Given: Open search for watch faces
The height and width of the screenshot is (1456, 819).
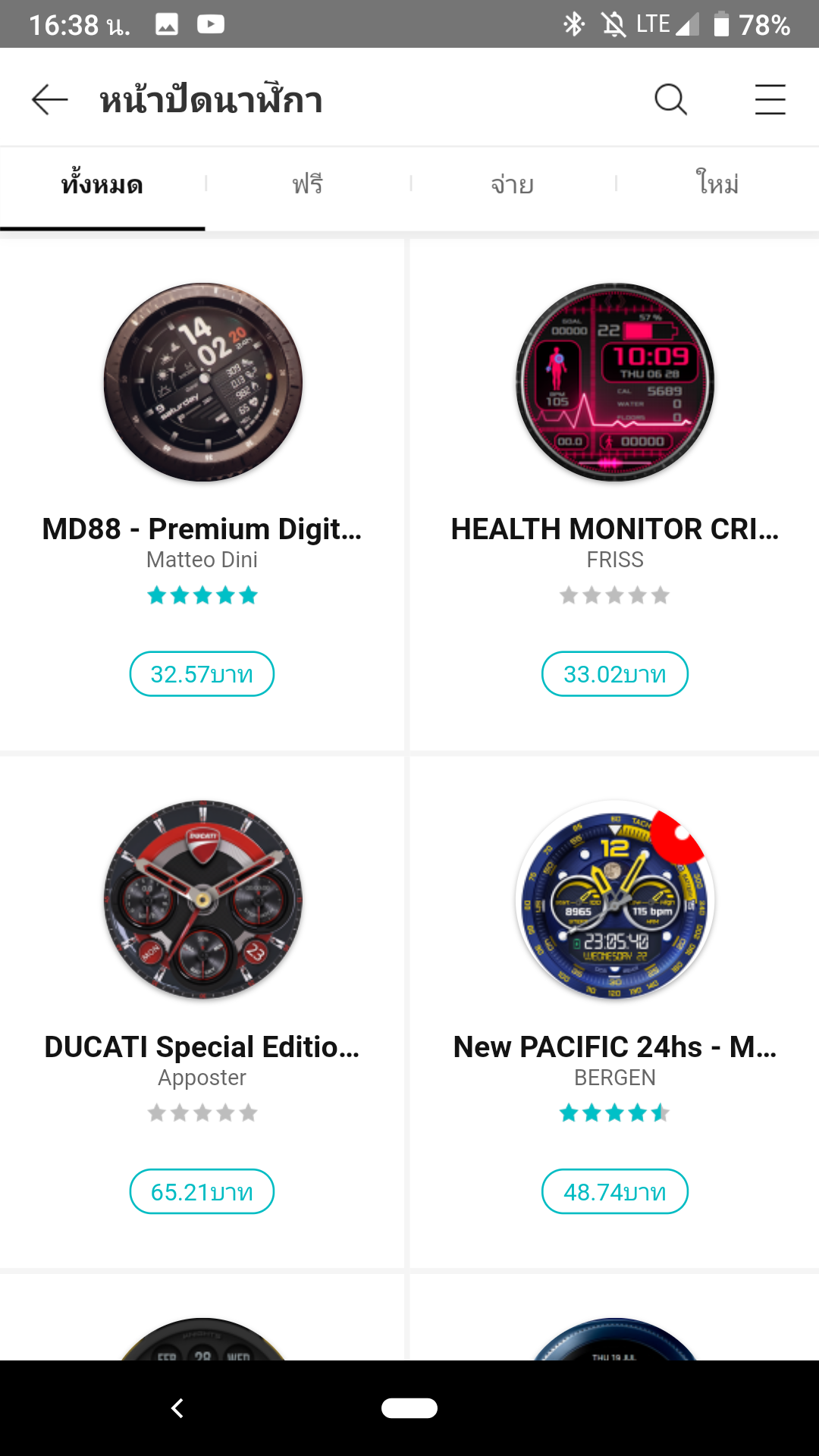Looking at the screenshot, I should 670,99.
